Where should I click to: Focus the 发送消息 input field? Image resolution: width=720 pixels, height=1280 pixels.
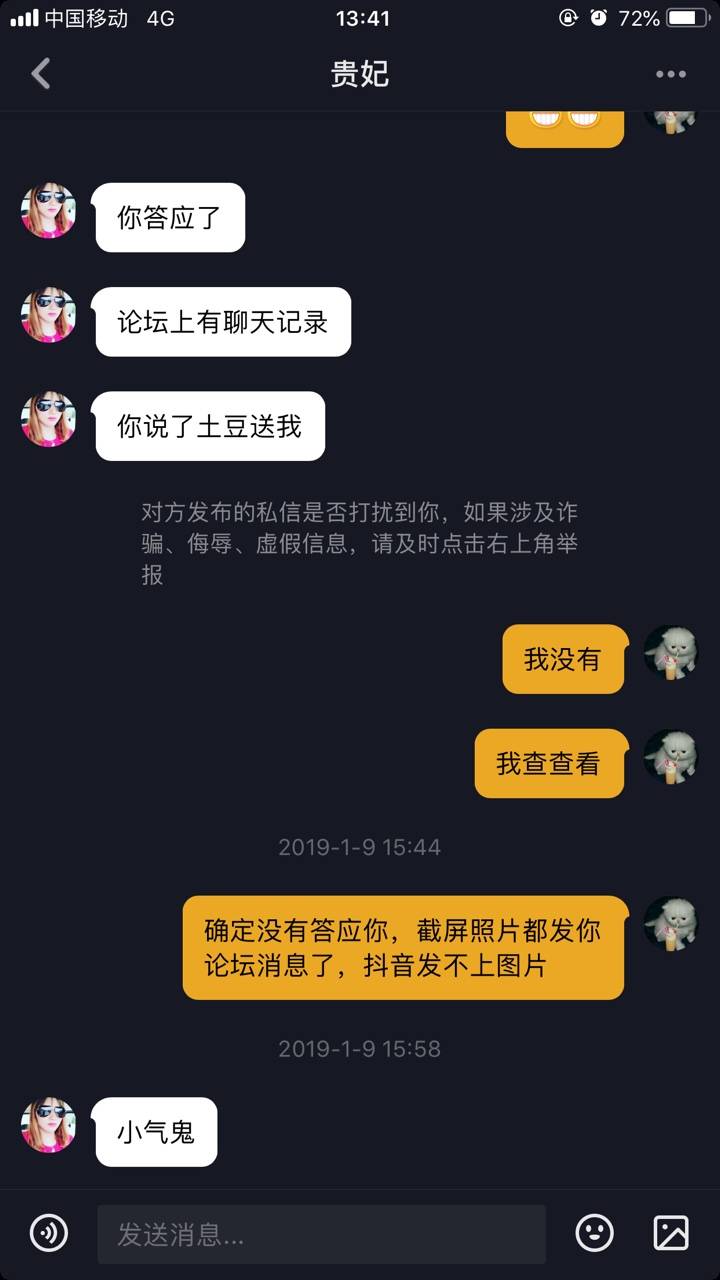[320, 1234]
